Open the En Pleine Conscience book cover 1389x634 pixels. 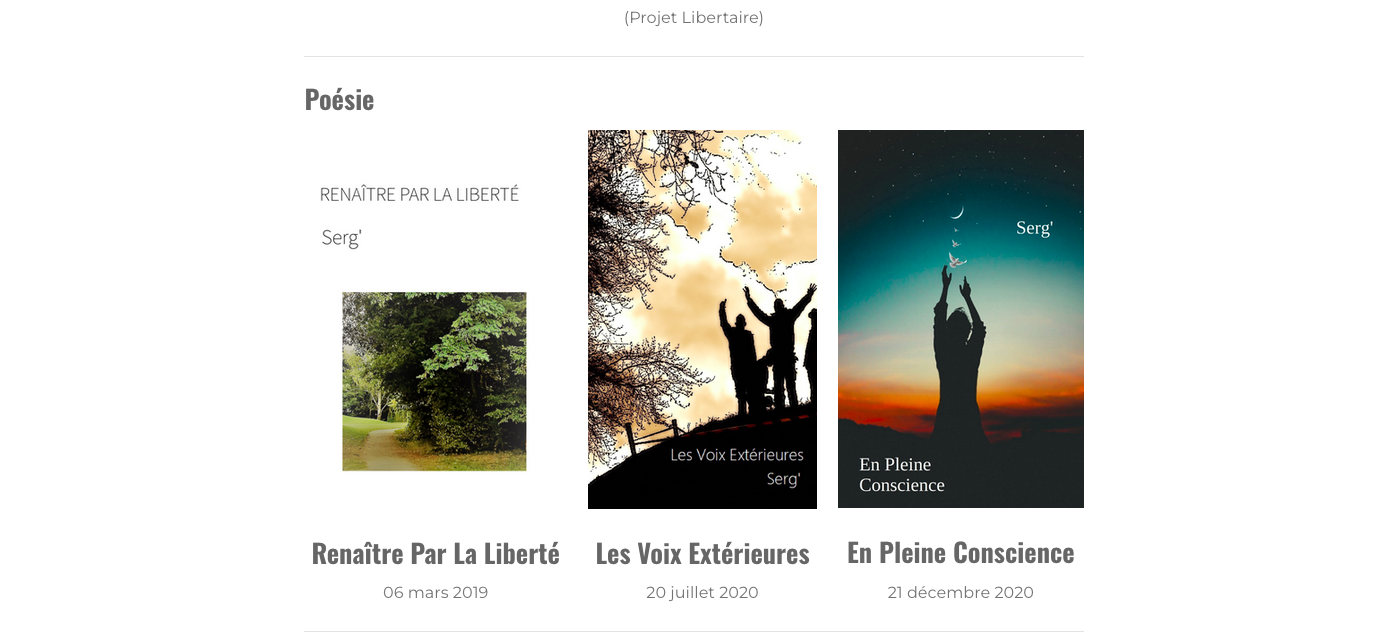(x=960, y=319)
